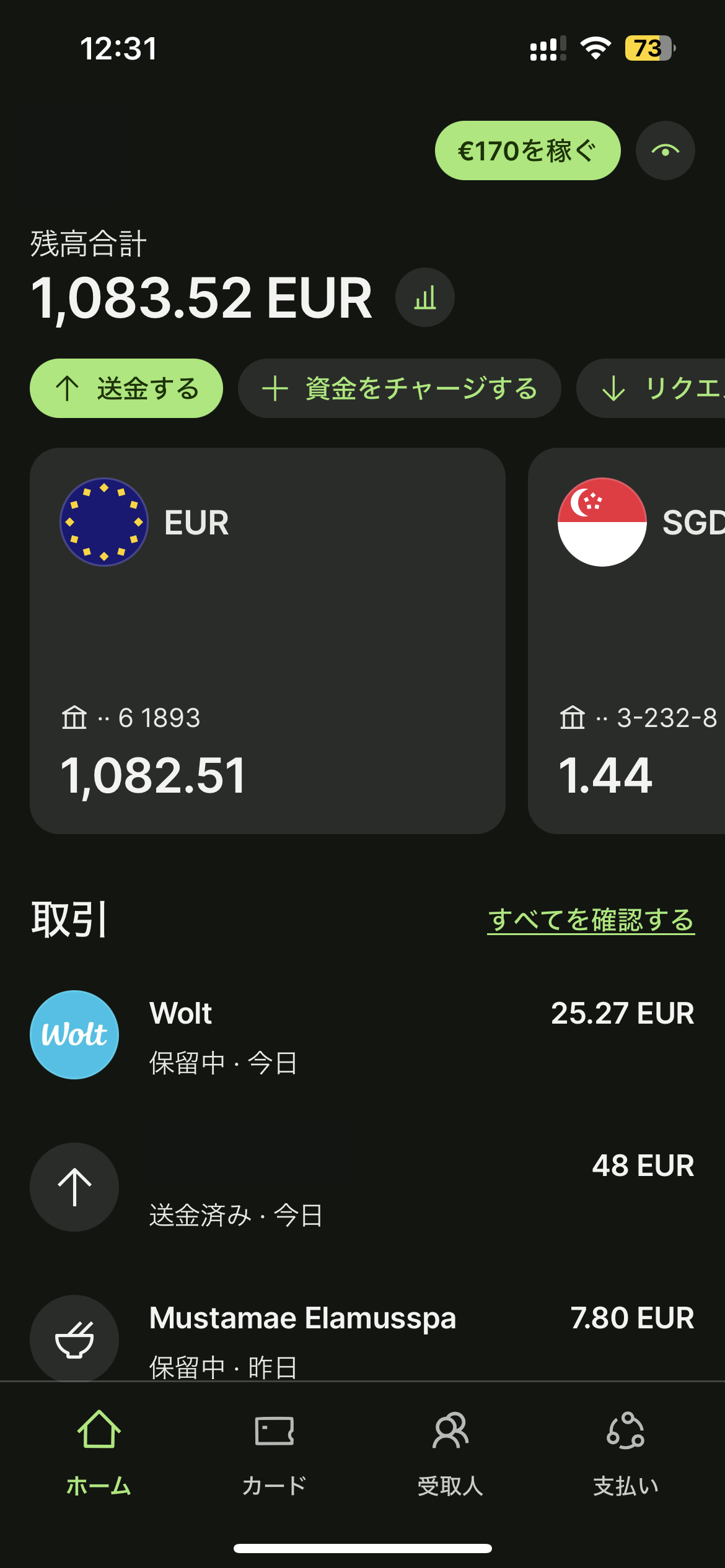Screen dimensions: 725x1568
Task: Hide balances with the eye icon
Action: (665, 150)
